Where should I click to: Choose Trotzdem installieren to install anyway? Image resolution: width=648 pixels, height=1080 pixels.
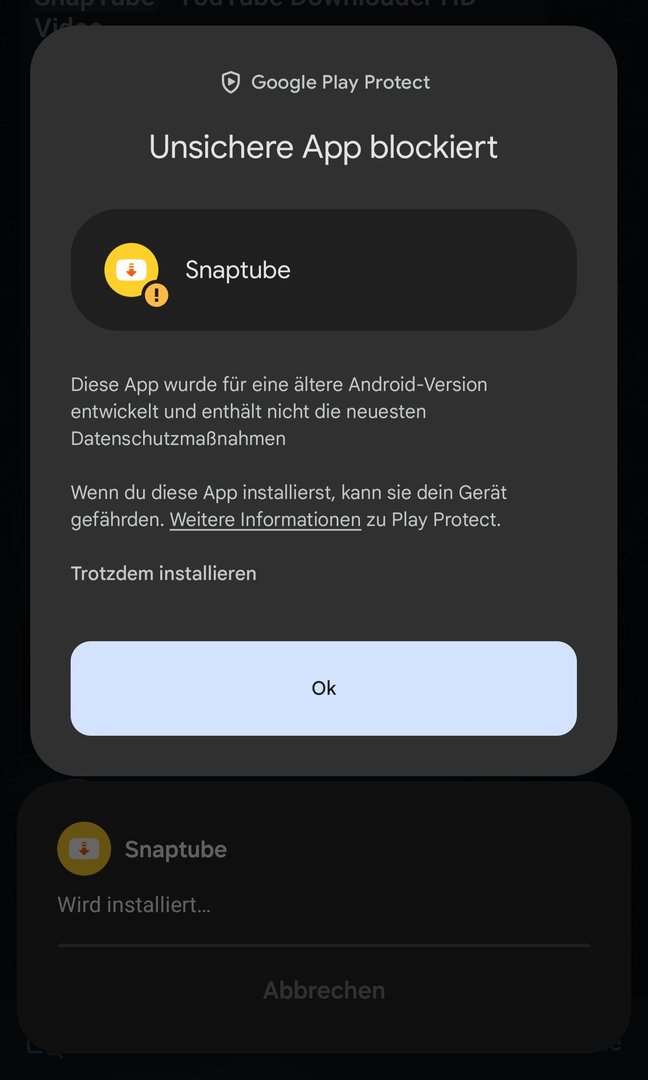164,573
